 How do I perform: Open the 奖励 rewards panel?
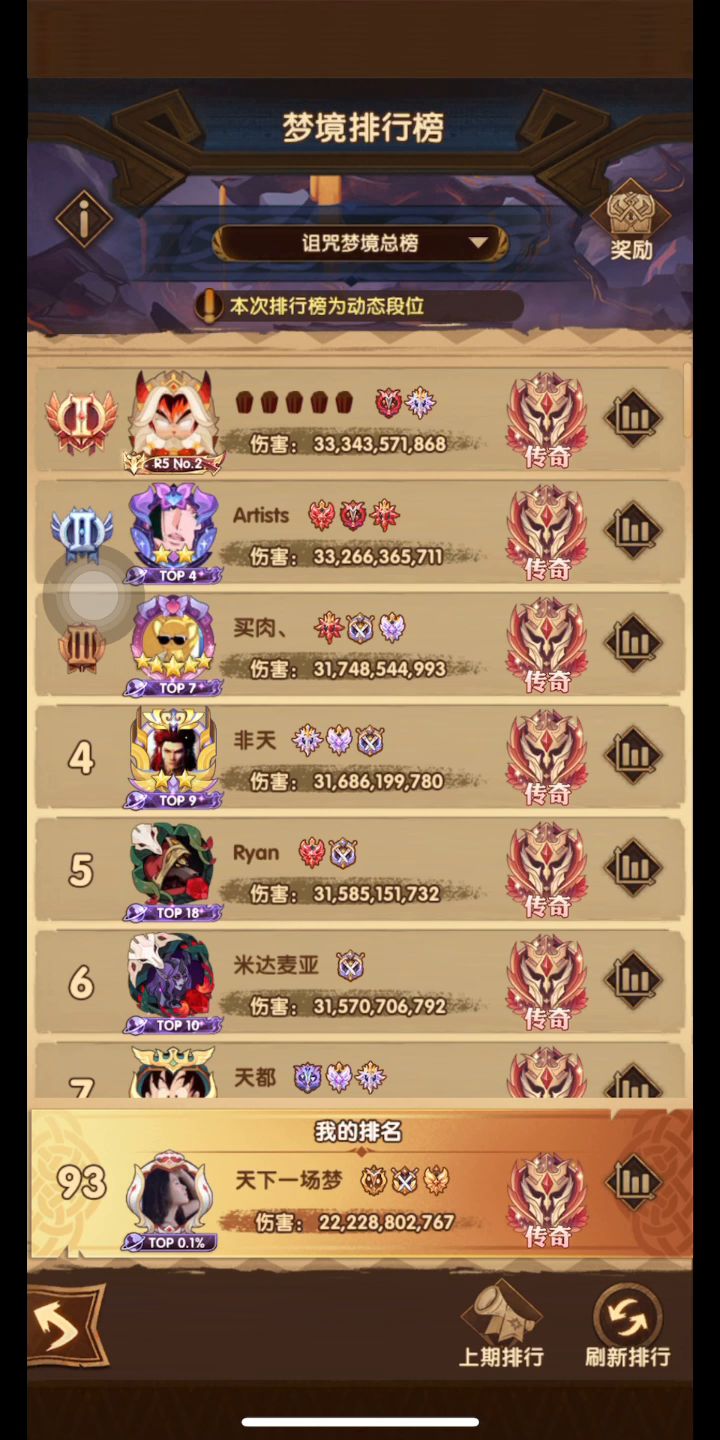[x=631, y=220]
